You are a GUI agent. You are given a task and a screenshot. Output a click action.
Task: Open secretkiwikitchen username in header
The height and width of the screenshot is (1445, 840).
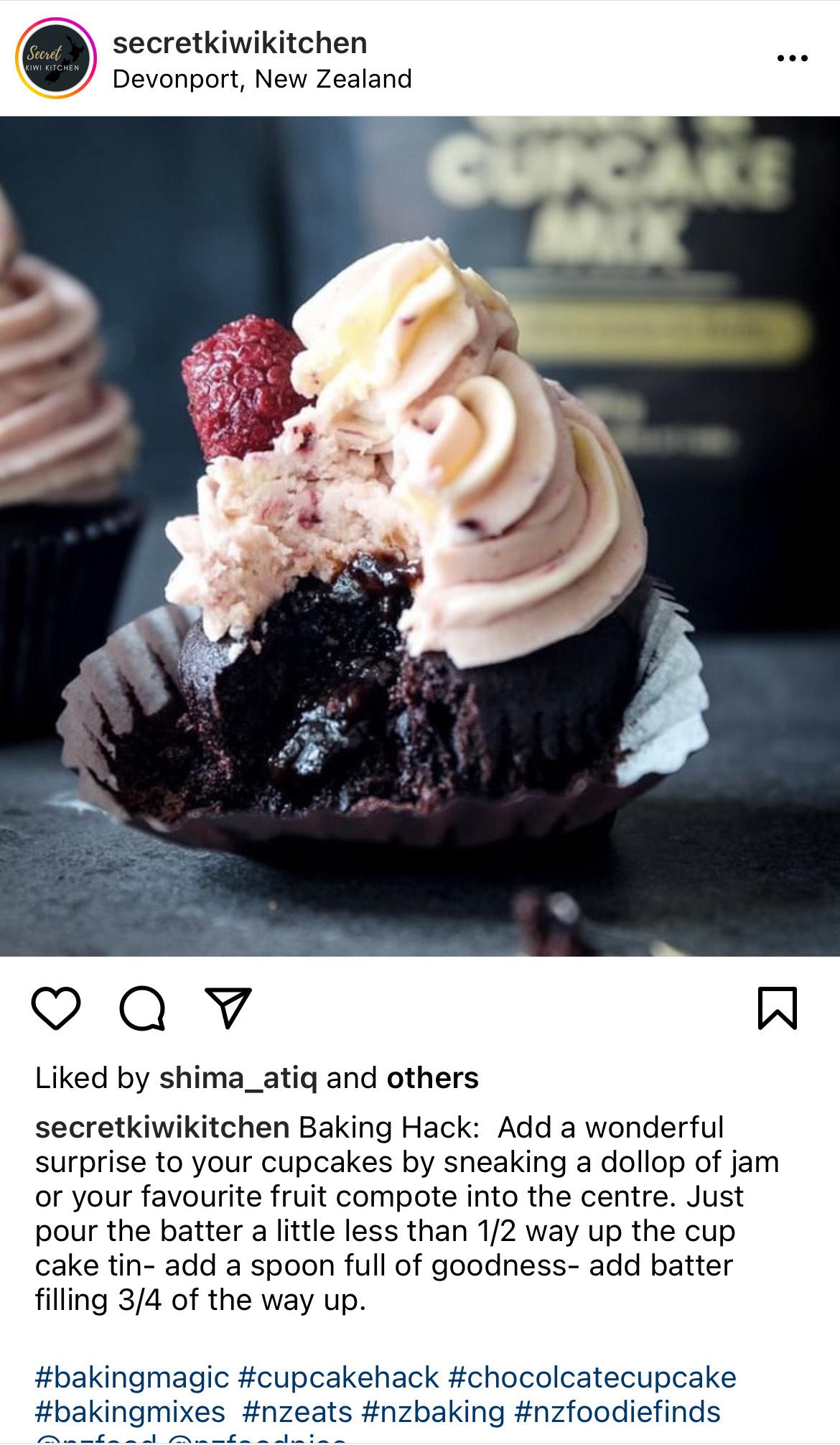pyautogui.click(x=240, y=43)
